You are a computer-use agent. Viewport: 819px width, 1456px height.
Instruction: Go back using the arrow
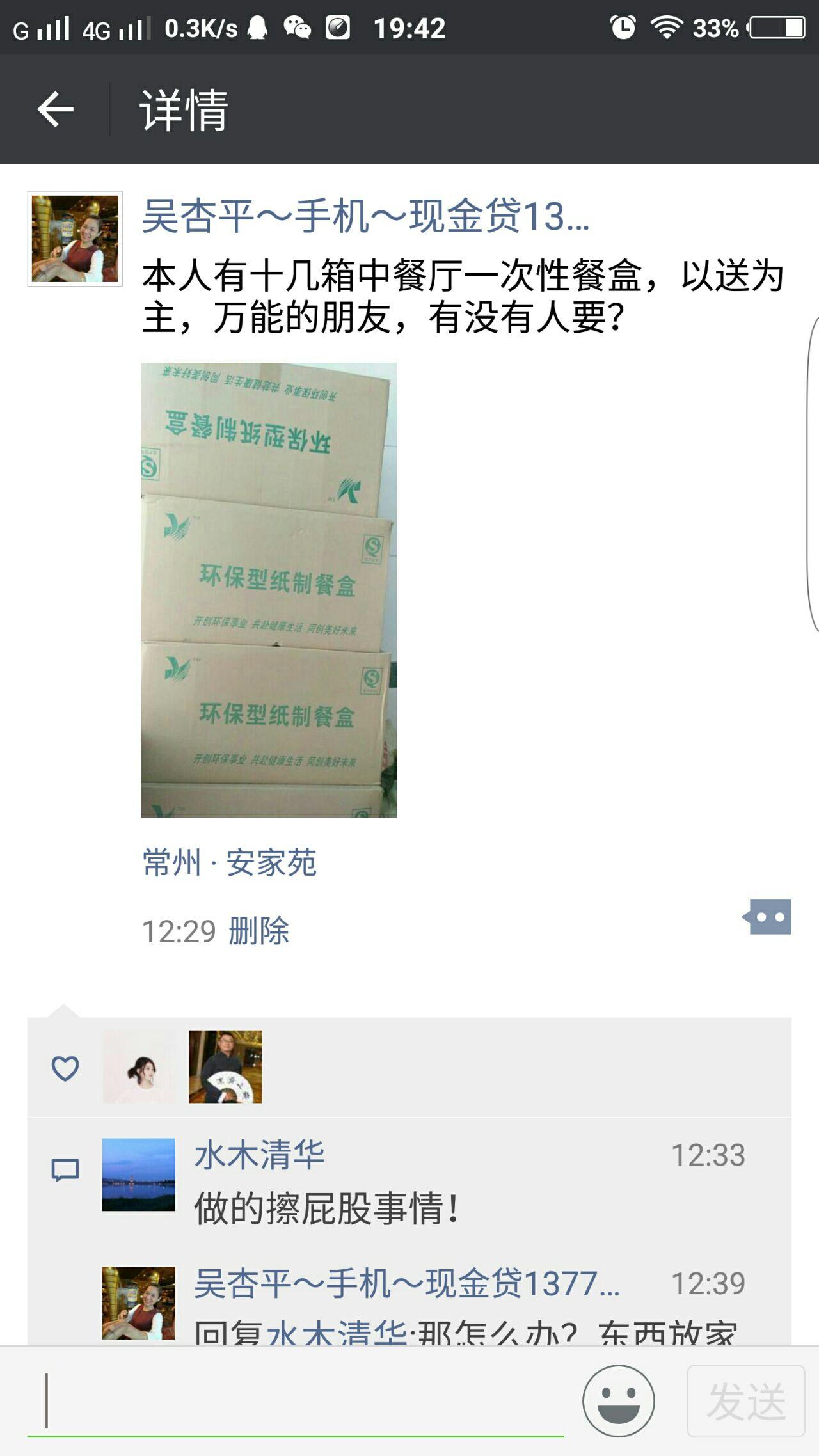pyautogui.click(x=56, y=109)
